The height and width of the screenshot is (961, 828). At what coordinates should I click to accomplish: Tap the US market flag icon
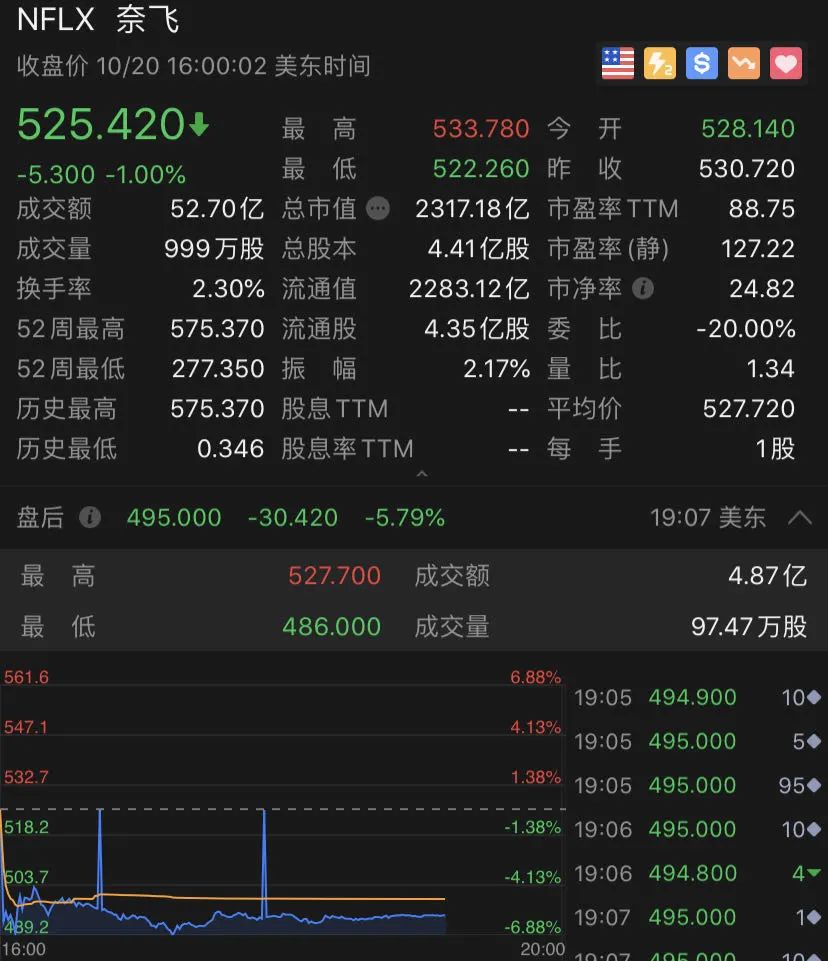pyautogui.click(x=618, y=64)
